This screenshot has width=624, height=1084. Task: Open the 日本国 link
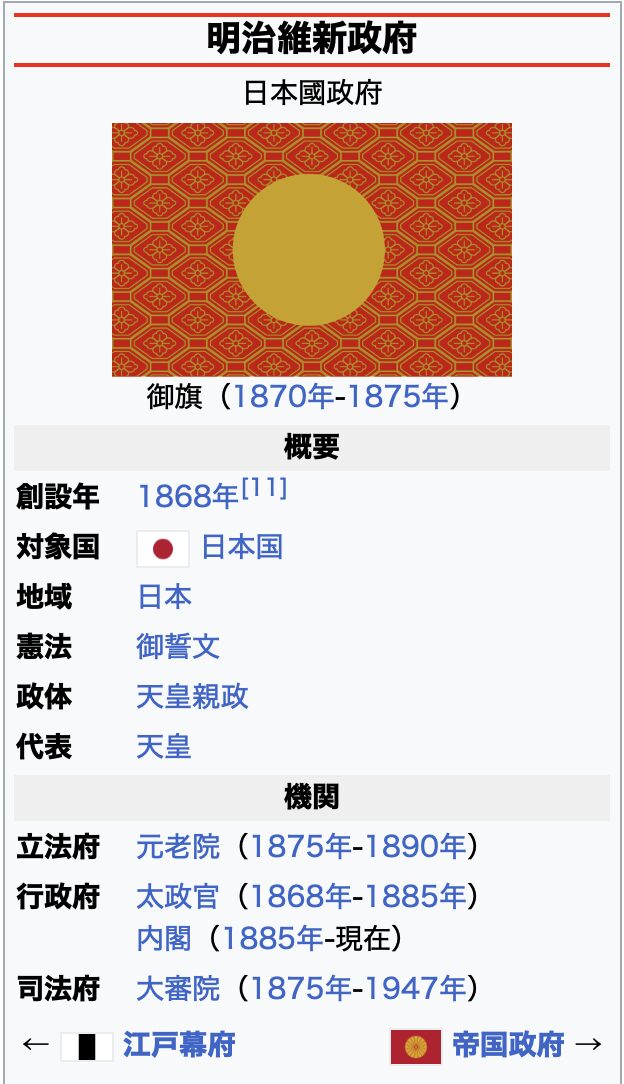click(x=242, y=547)
